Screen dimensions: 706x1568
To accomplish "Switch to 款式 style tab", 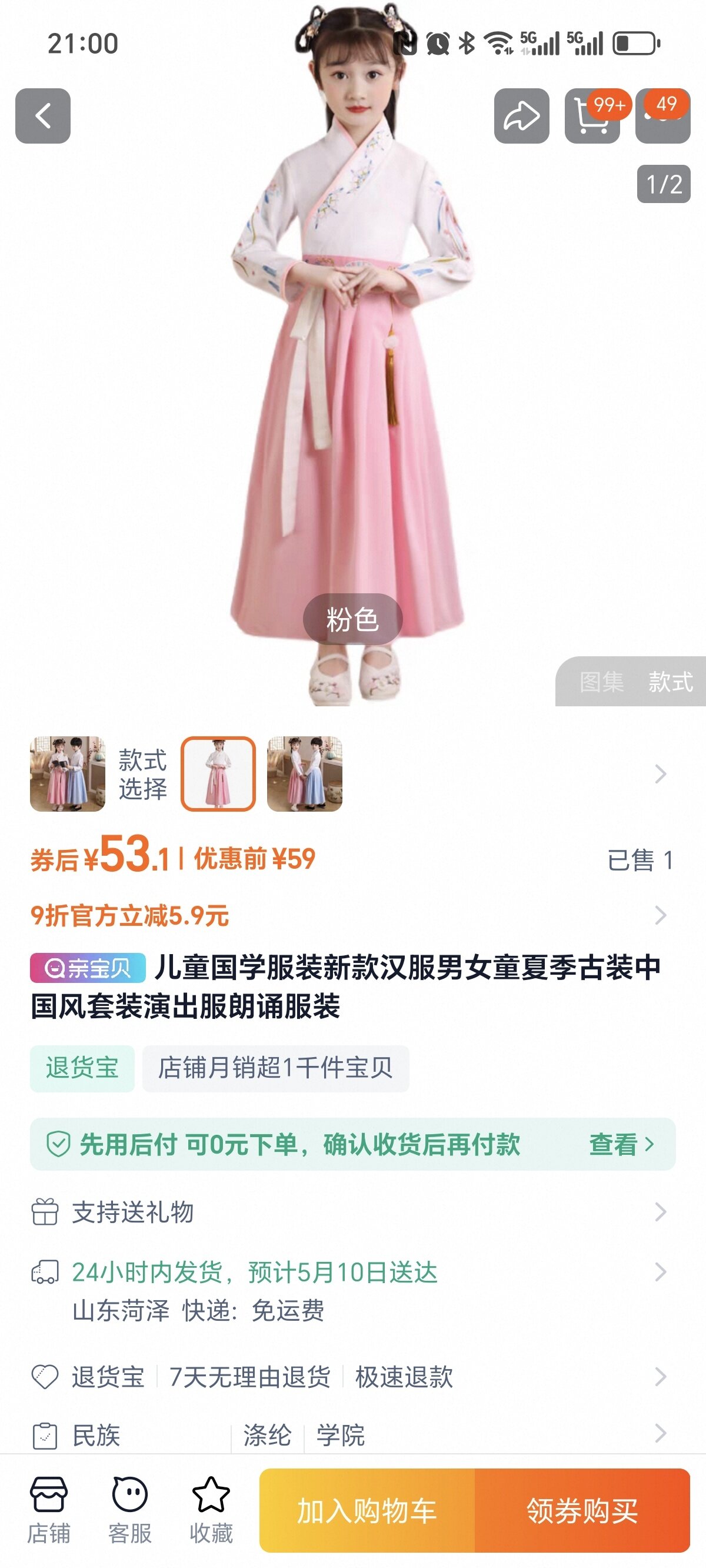I will click(x=670, y=682).
